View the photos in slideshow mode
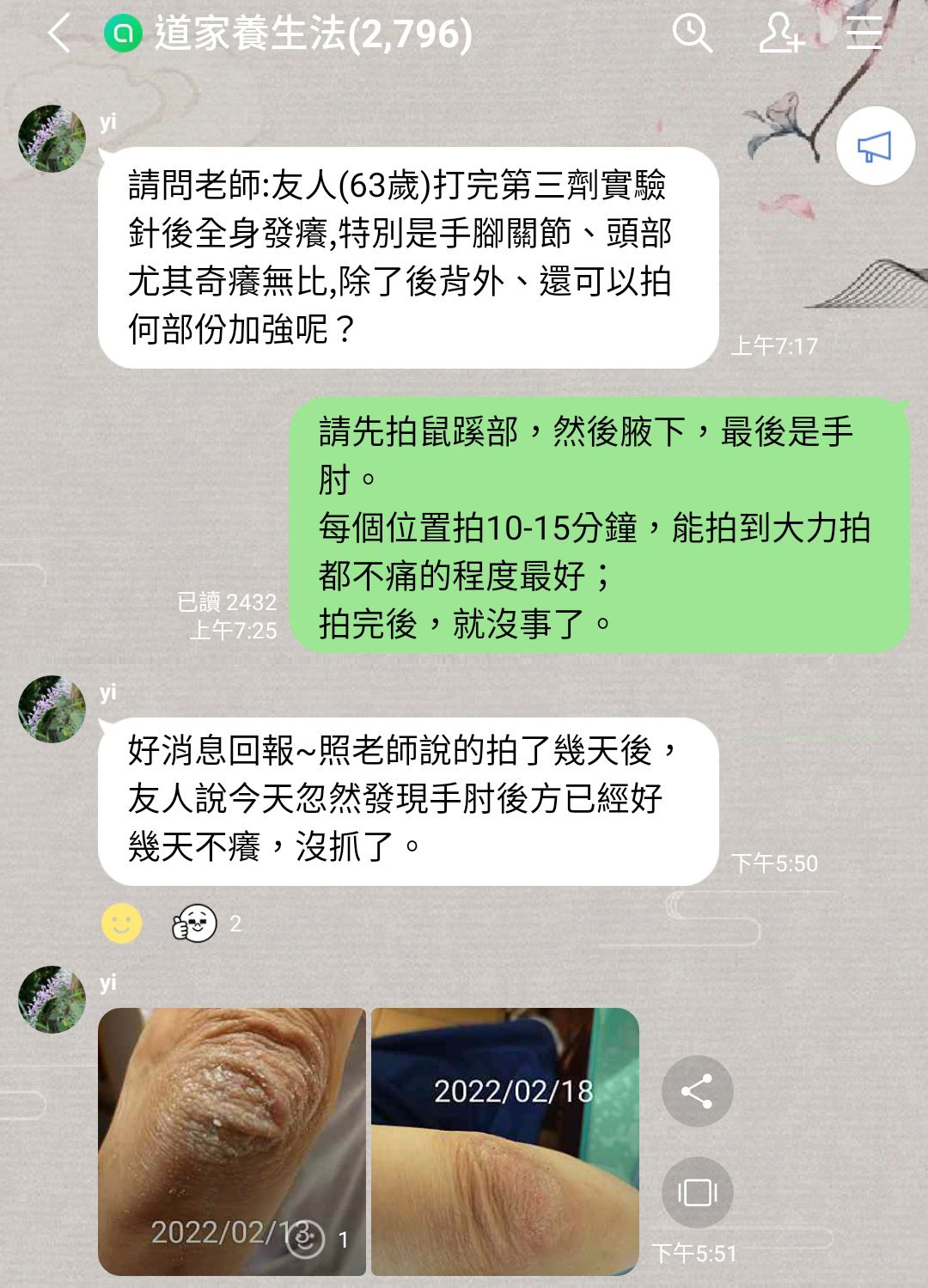This screenshot has width=928, height=1288. coord(697,1193)
